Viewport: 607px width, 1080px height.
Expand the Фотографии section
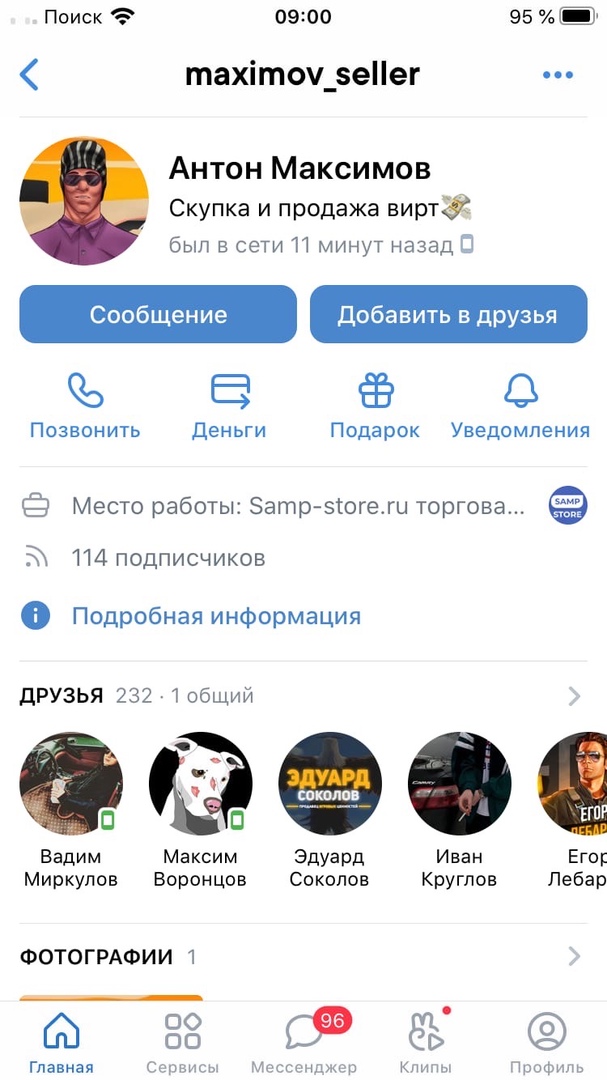click(574, 957)
